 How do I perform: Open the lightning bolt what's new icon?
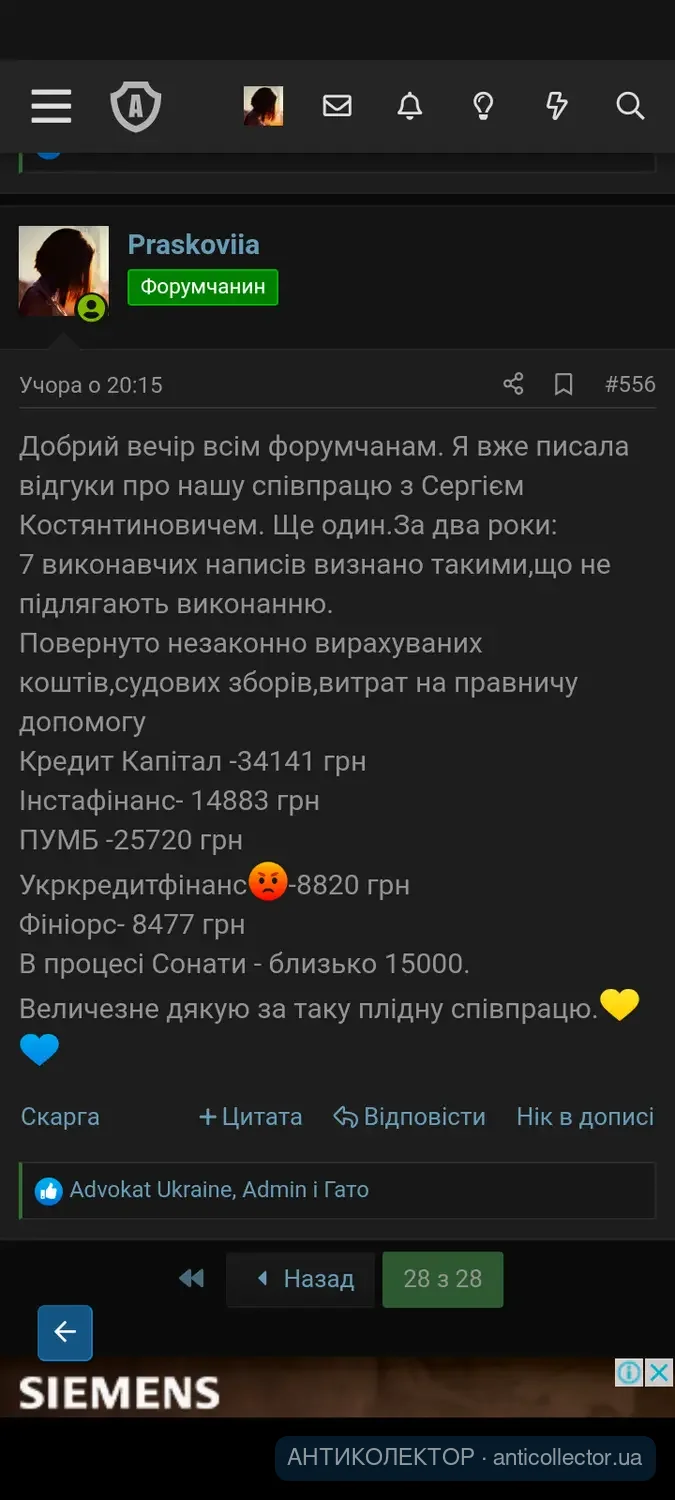click(x=557, y=106)
